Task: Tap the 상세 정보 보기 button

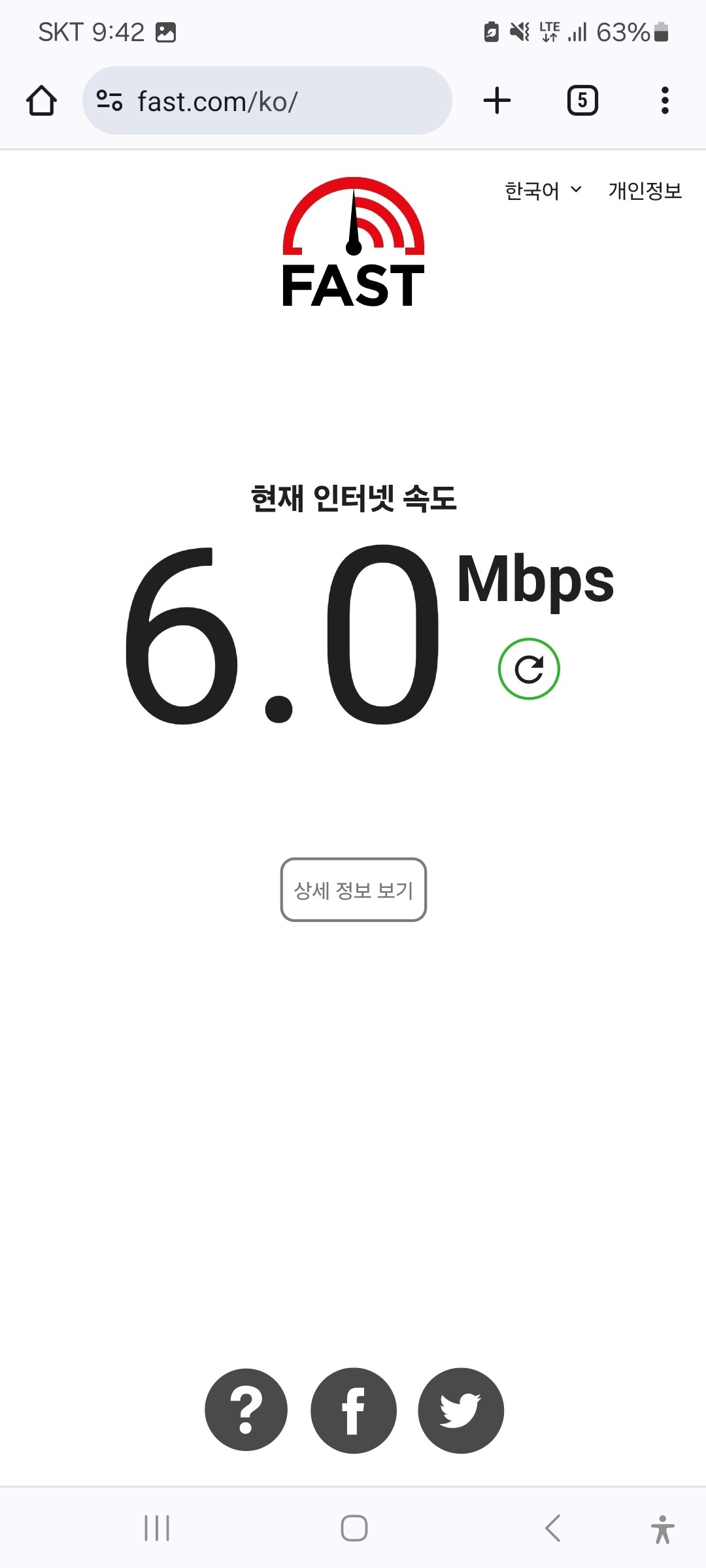Action: tap(354, 890)
